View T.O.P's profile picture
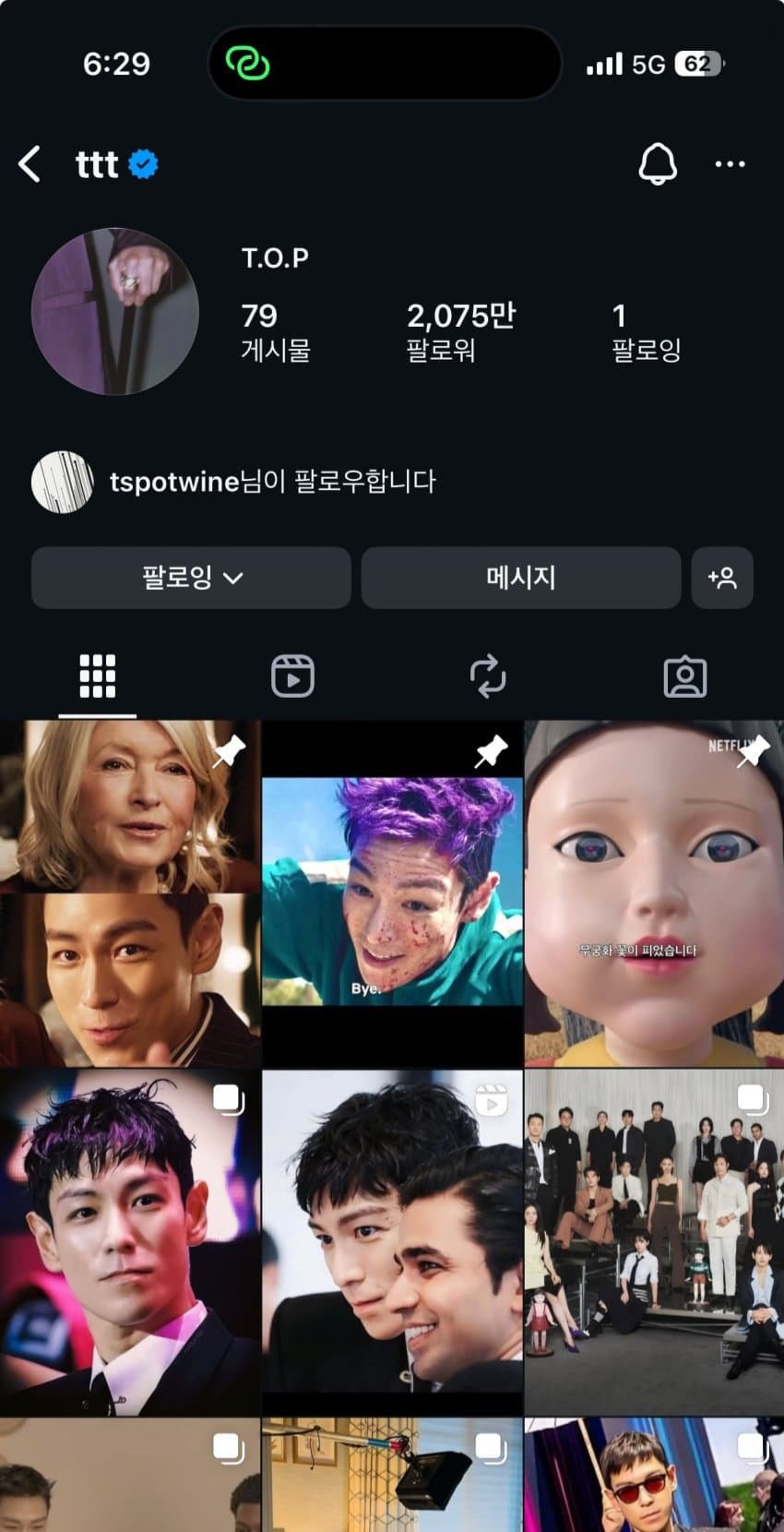784x1532 pixels. [x=115, y=312]
